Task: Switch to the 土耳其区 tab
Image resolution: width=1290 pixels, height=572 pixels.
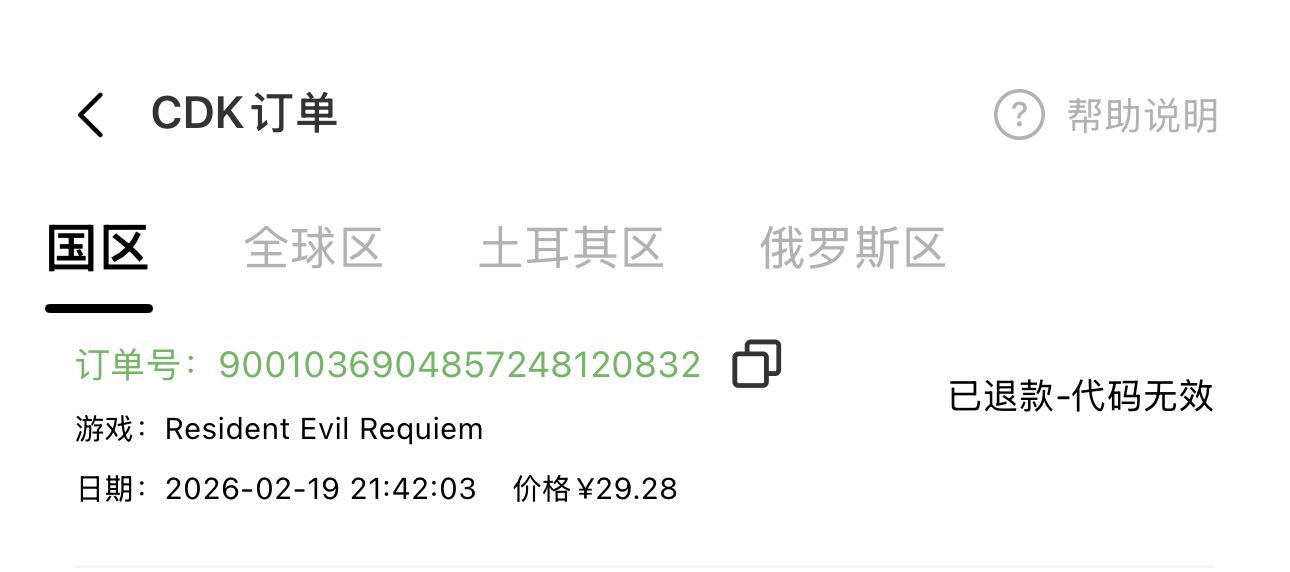Action: 571,249
